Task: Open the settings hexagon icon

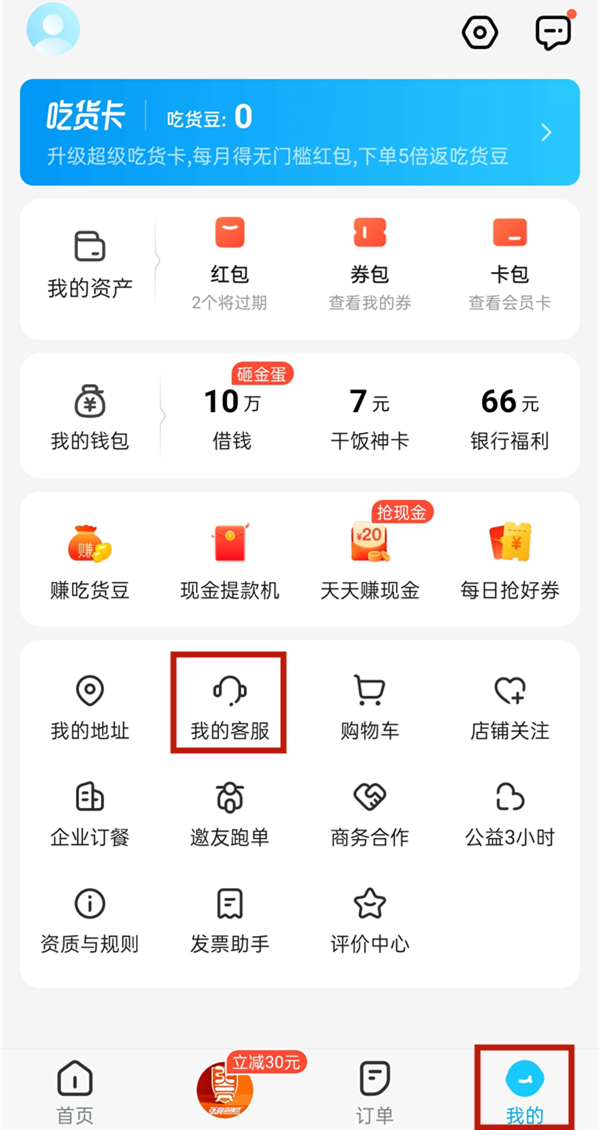Action: point(480,32)
